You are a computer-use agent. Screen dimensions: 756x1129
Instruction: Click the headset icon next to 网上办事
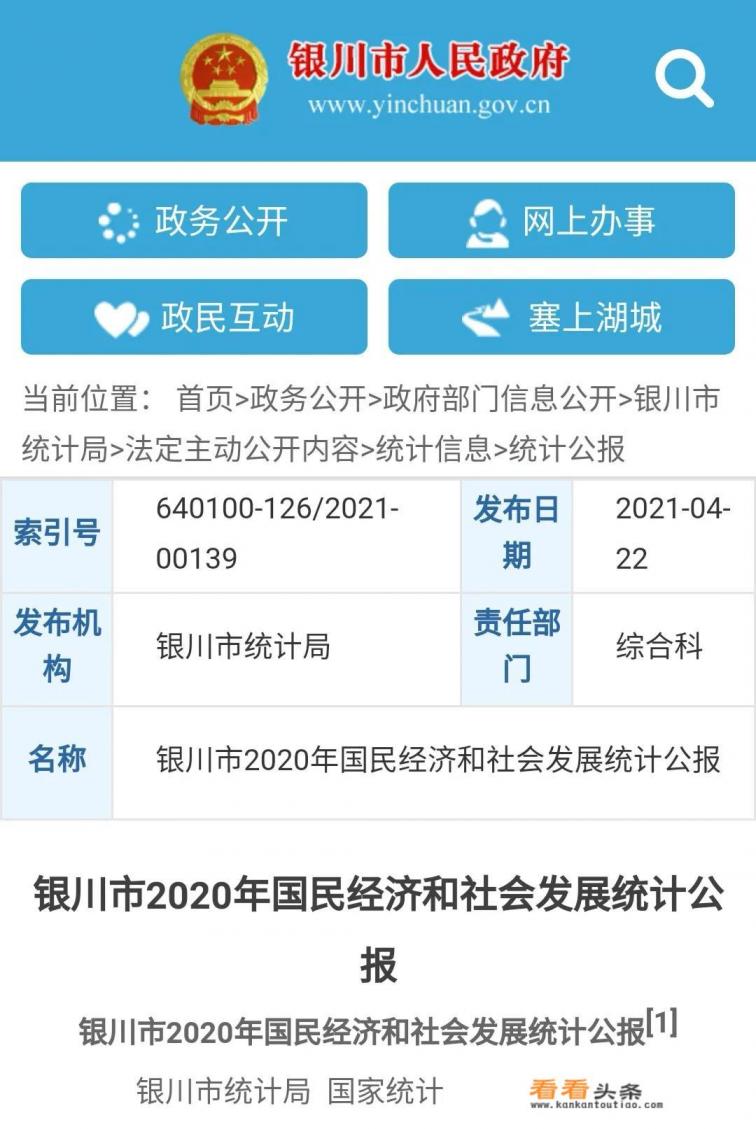pyautogui.click(x=487, y=222)
